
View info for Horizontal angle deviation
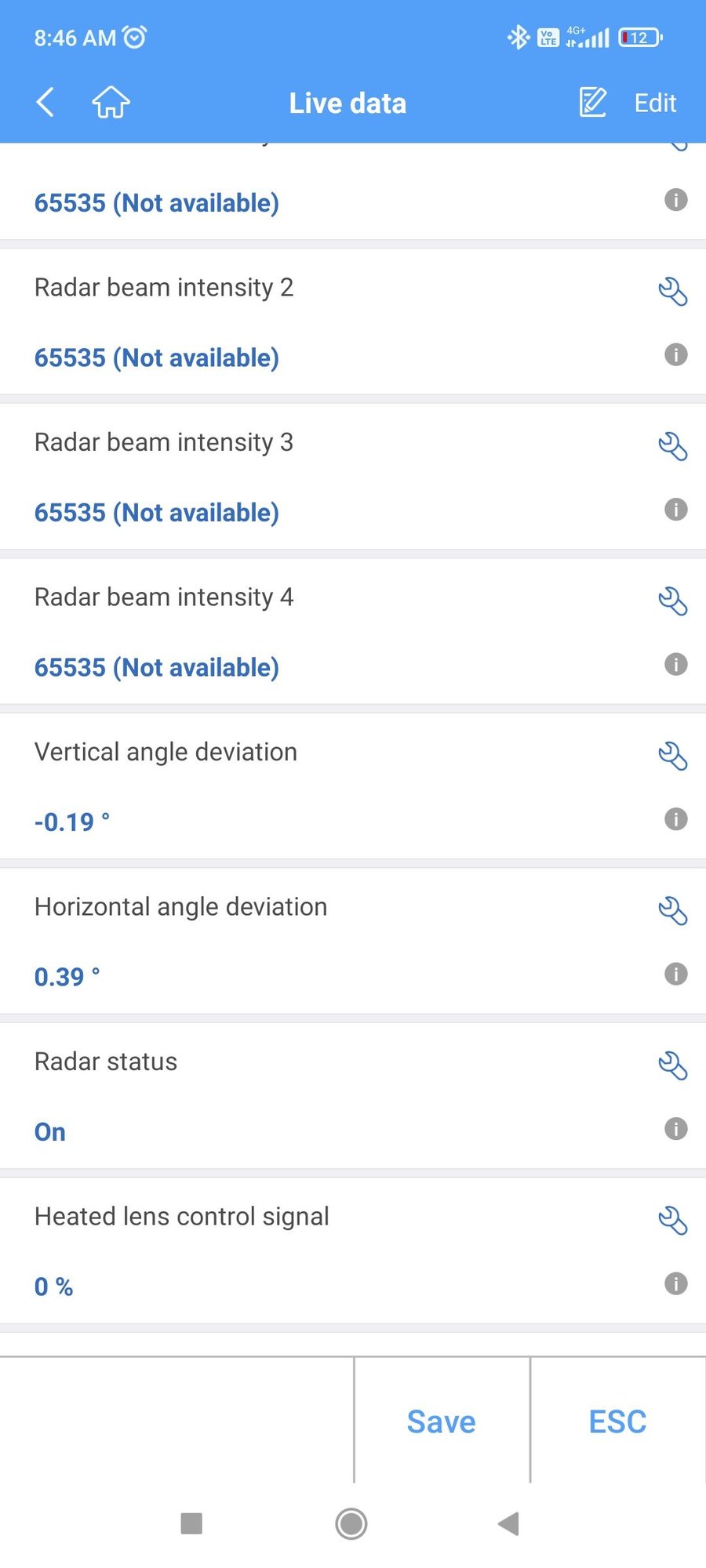coord(675,974)
